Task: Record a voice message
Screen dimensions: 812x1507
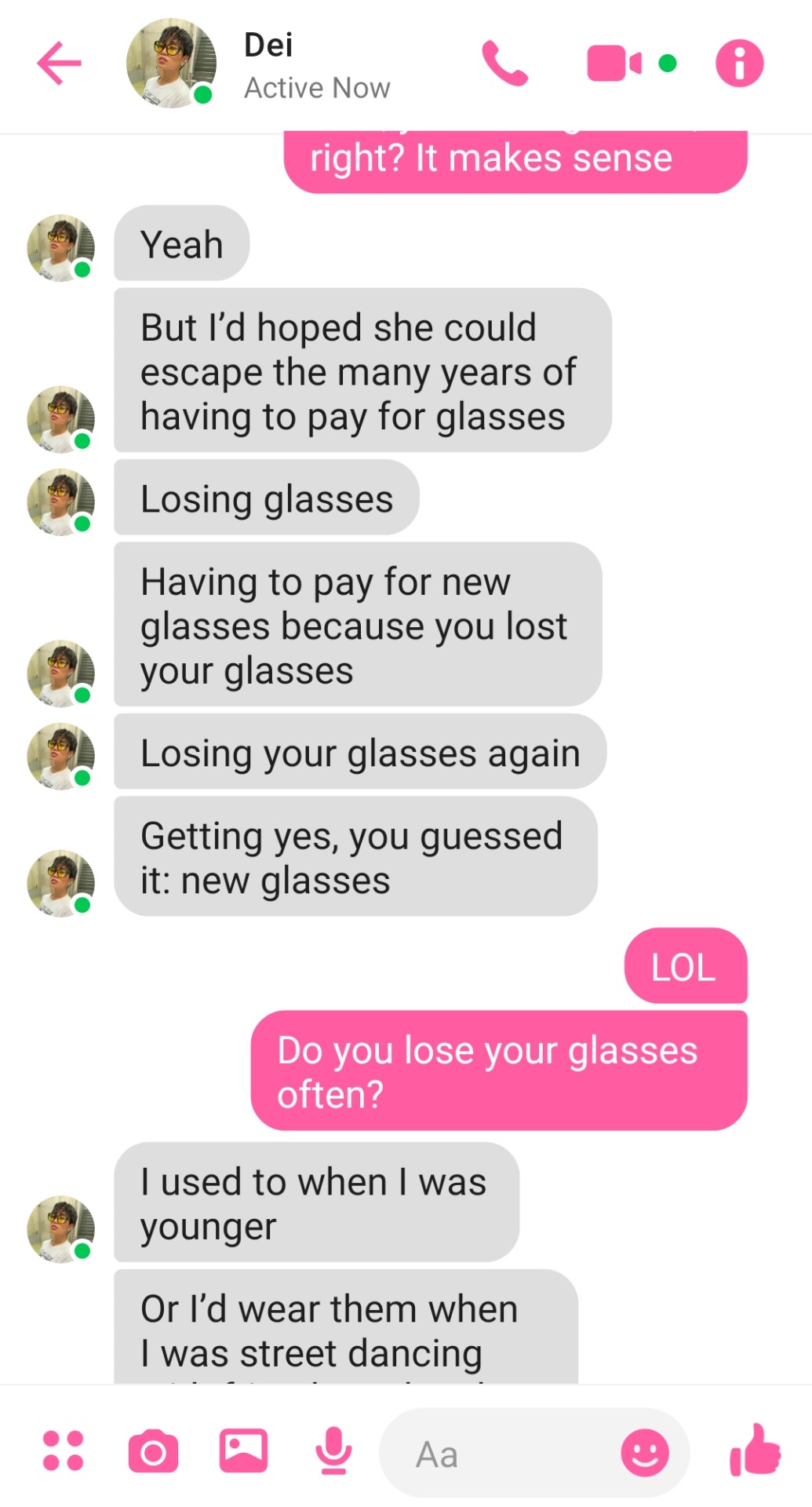Action: coord(333,1450)
